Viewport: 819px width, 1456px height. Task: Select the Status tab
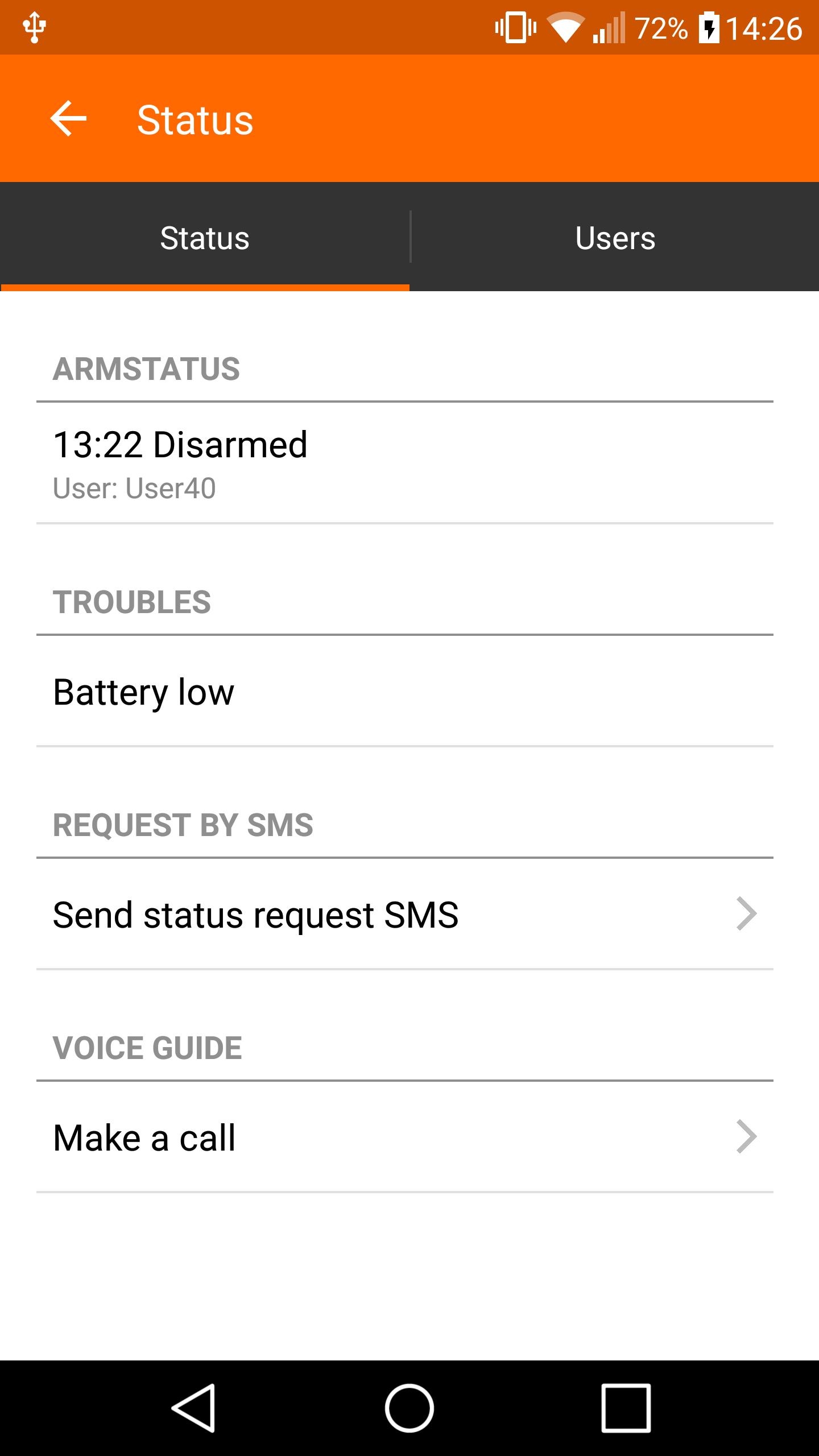point(205,238)
